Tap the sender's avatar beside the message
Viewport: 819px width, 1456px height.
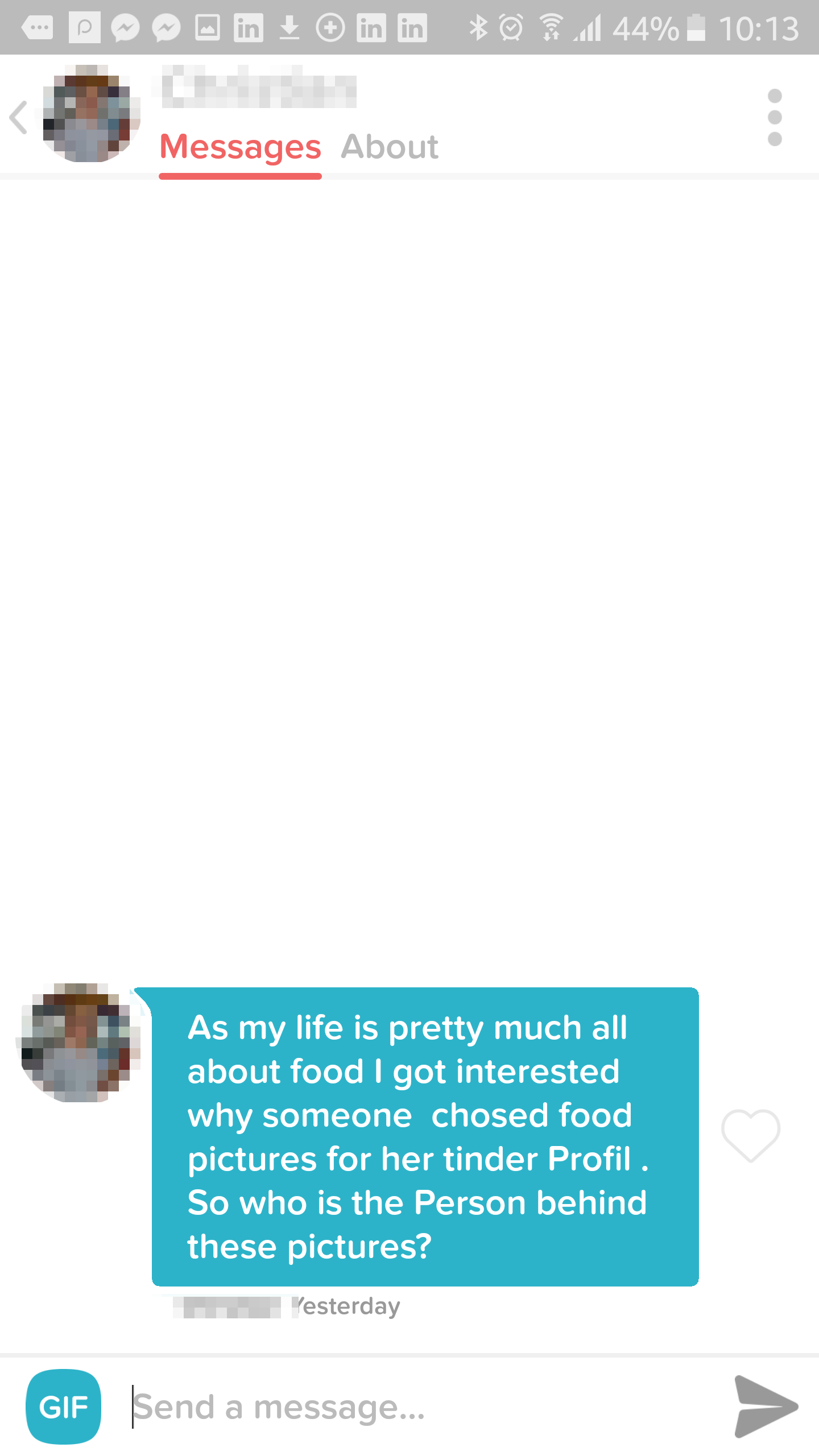coord(78,1043)
